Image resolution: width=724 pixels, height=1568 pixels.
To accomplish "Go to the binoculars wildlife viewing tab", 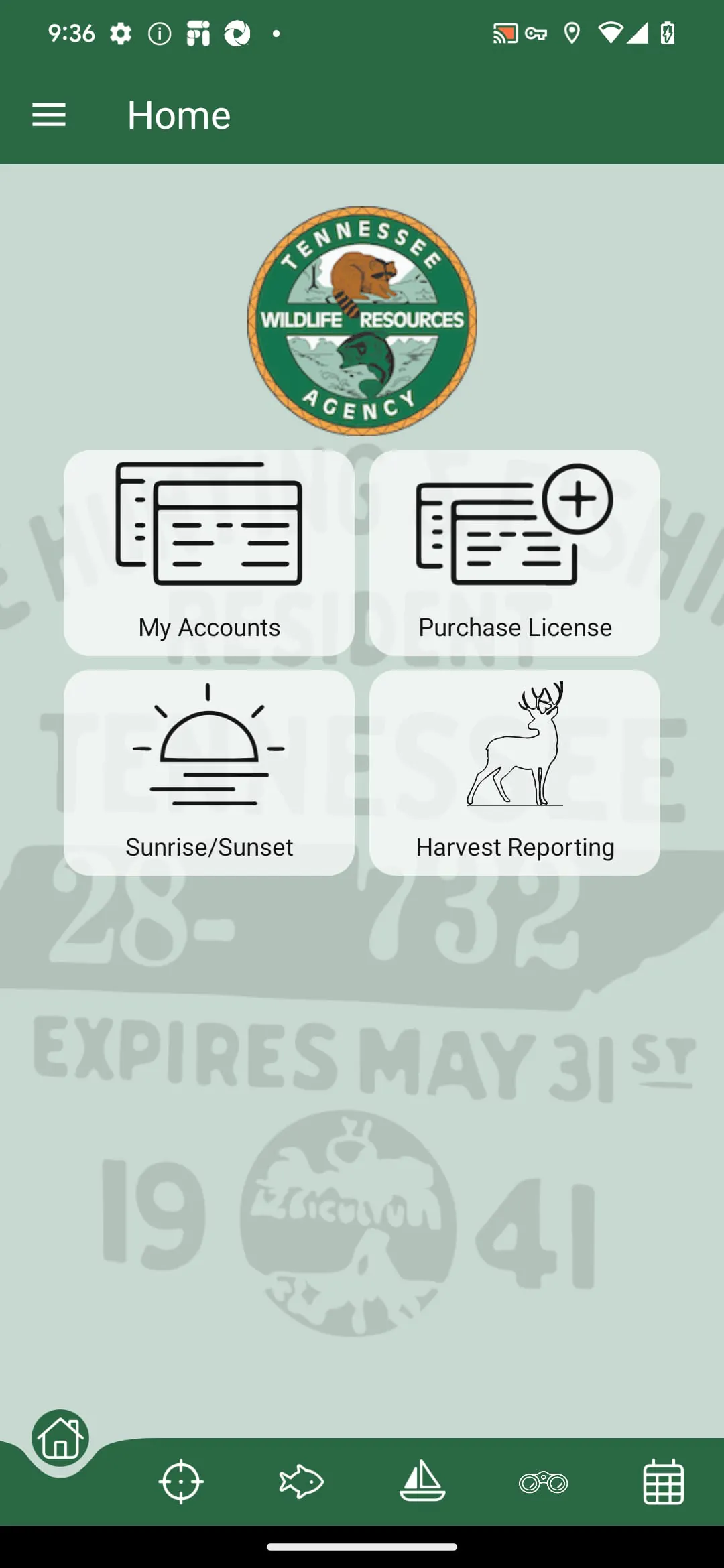I will tap(543, 1482).
